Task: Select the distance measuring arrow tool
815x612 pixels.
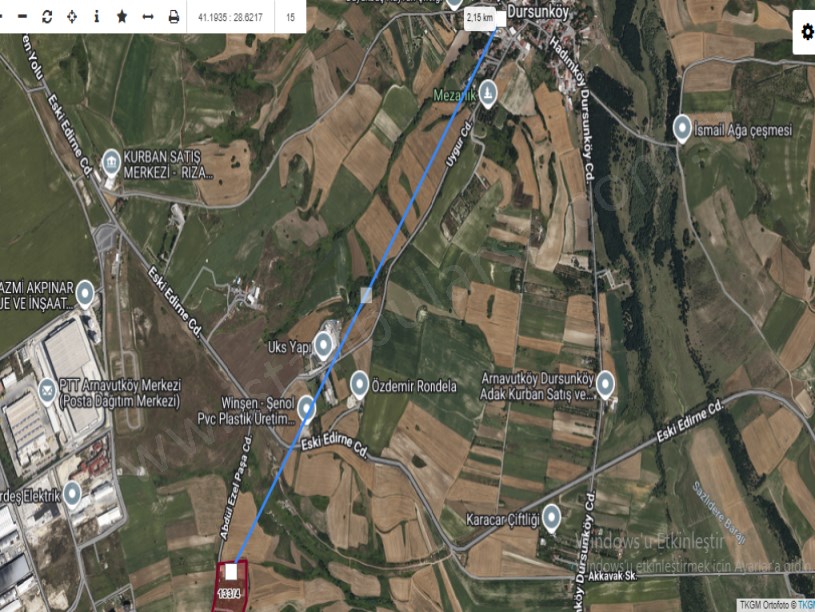Action: click(x=148, y=17)
